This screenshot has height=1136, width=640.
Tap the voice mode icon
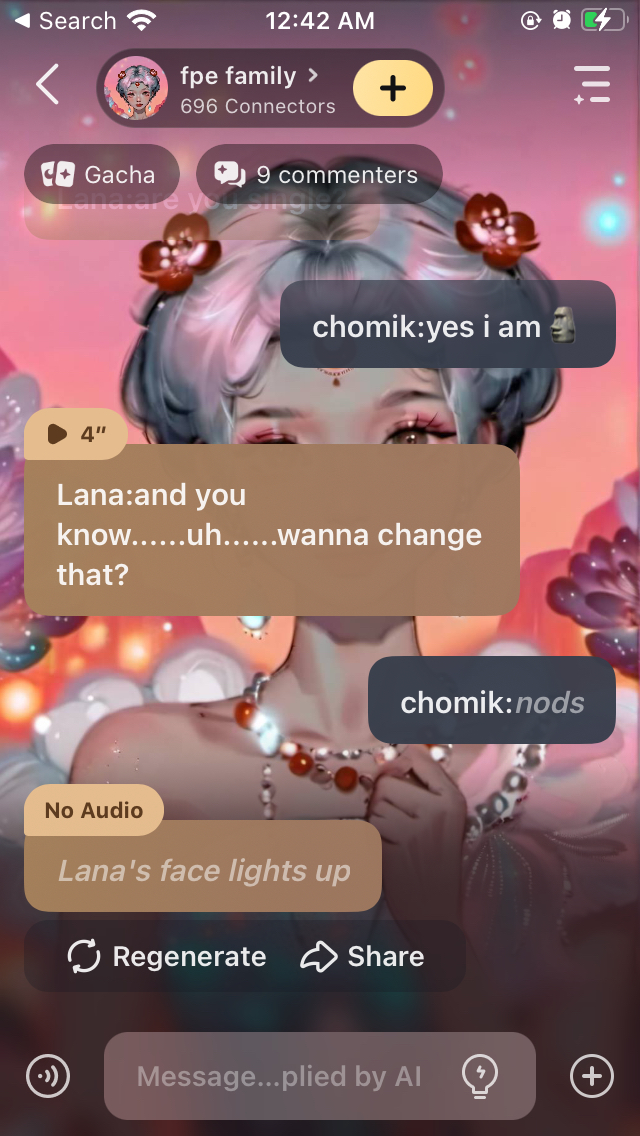47,1076
